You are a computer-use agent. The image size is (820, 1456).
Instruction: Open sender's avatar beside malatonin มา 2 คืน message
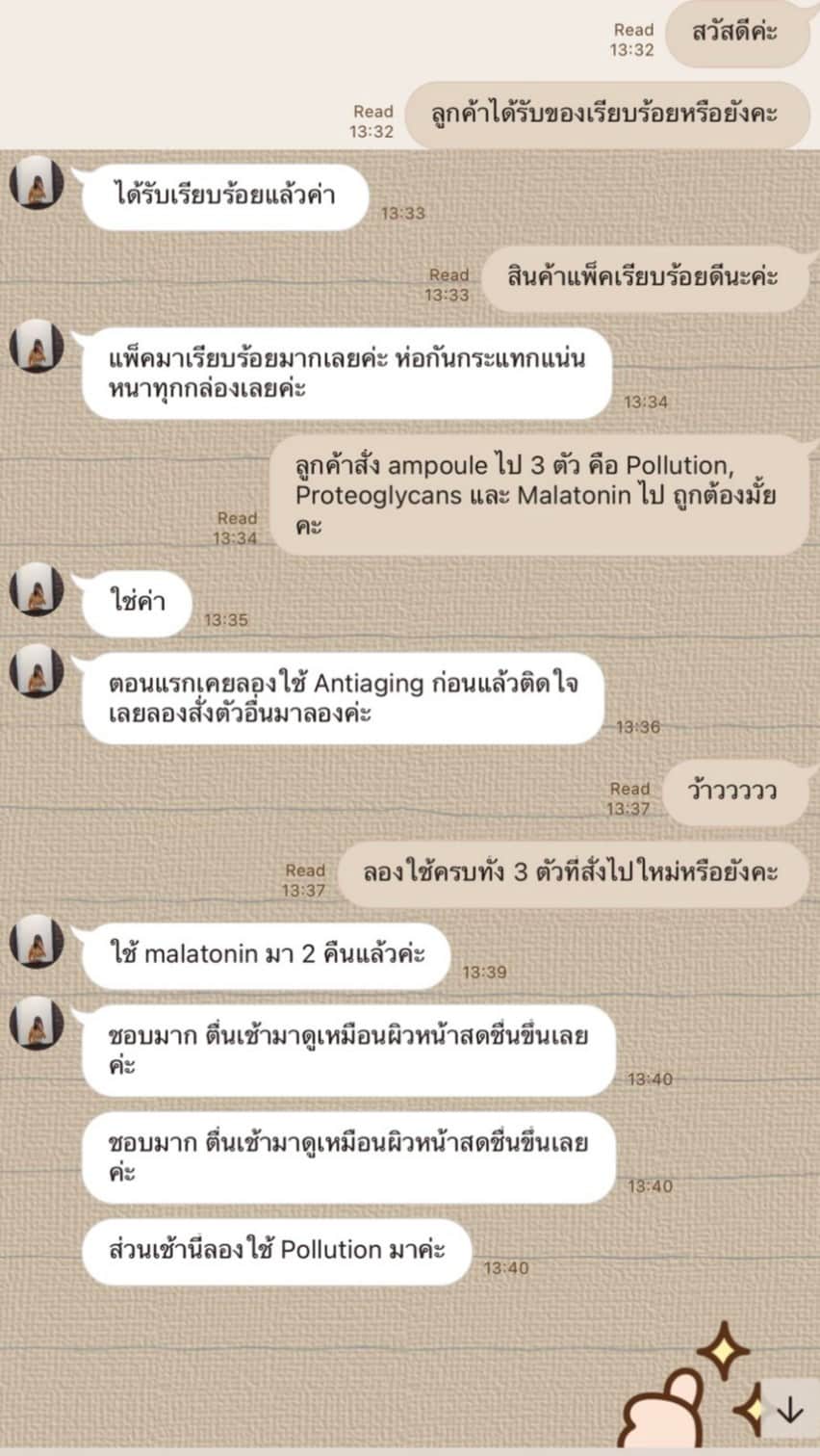click(37, 941)
